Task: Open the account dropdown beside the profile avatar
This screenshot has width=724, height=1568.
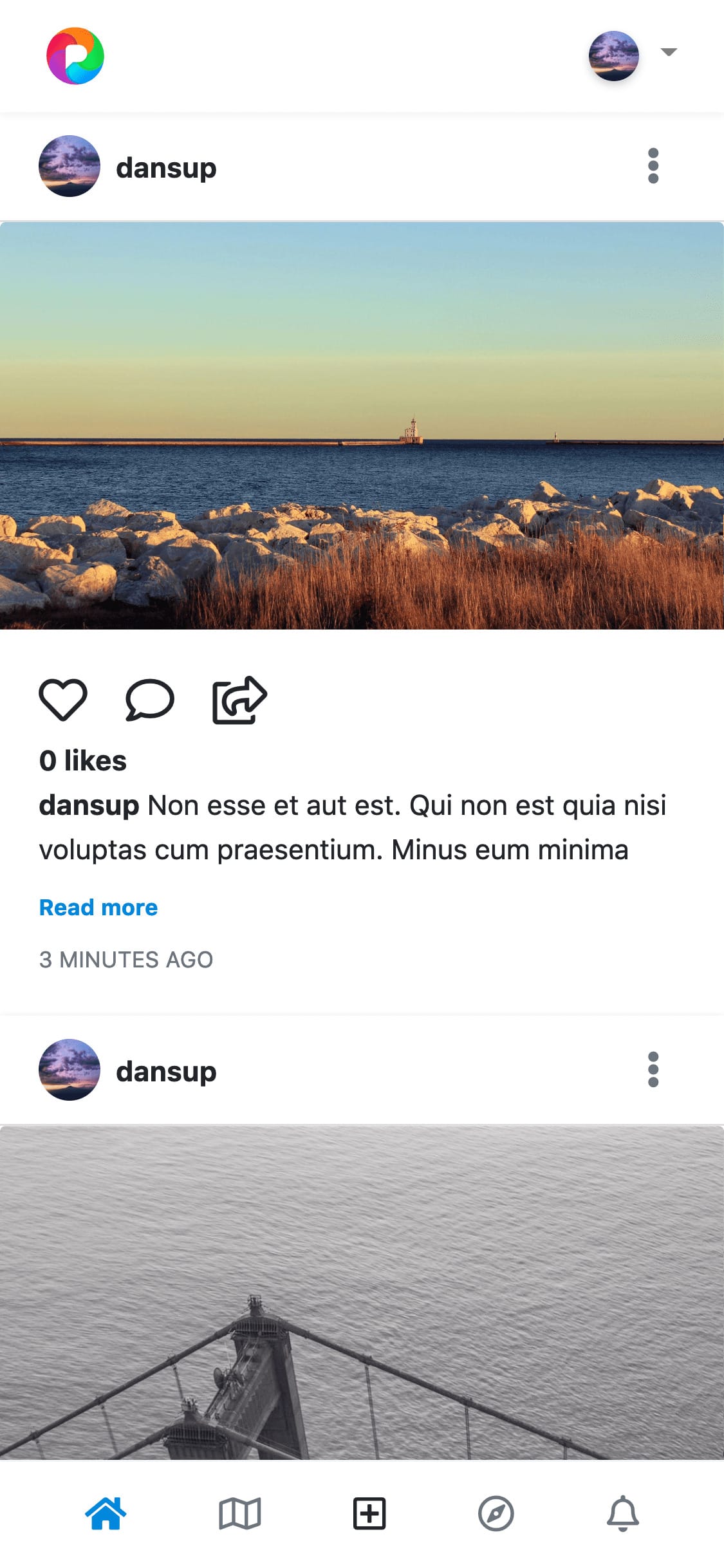Action: click(x=669, y=53)
